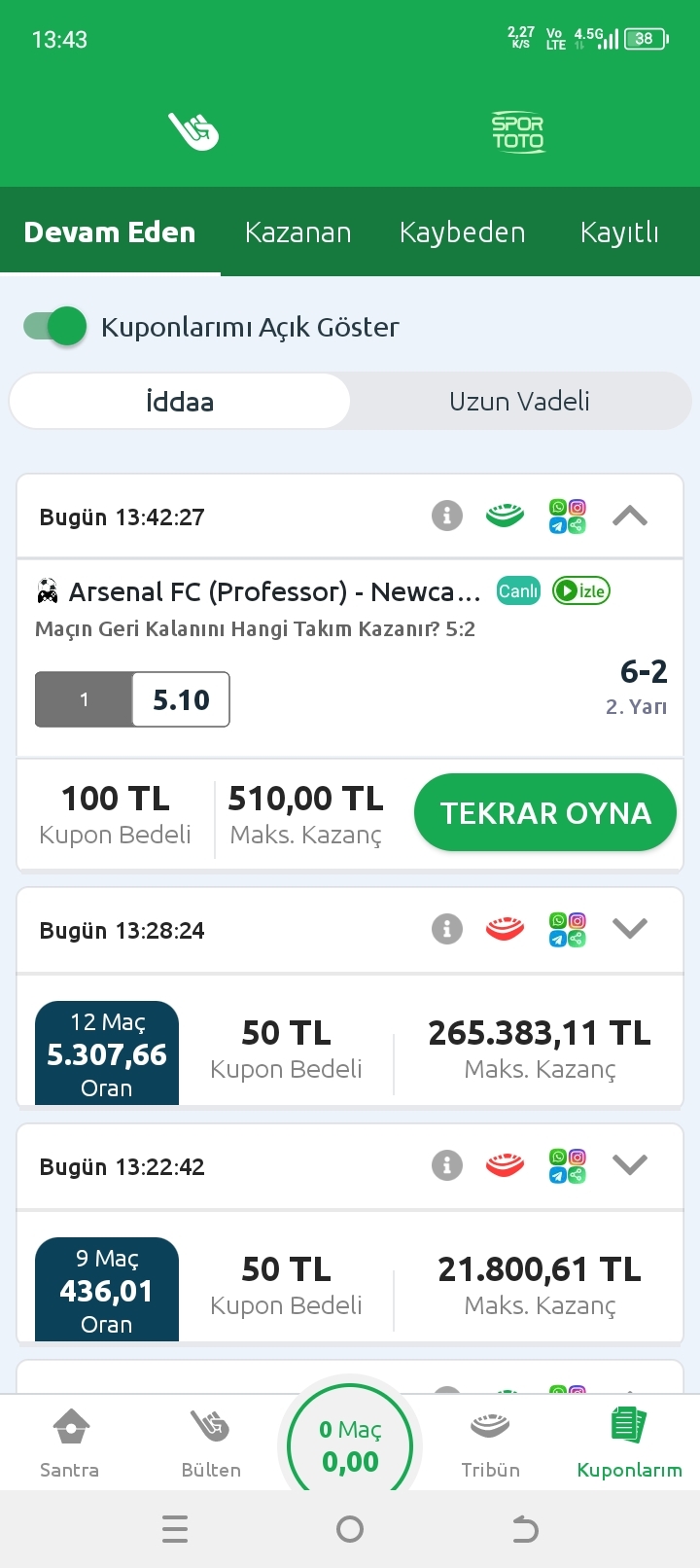The image size is (700, 1568).
Task: Tap TEKRAR OYNA button
Action: click(545, 813)
